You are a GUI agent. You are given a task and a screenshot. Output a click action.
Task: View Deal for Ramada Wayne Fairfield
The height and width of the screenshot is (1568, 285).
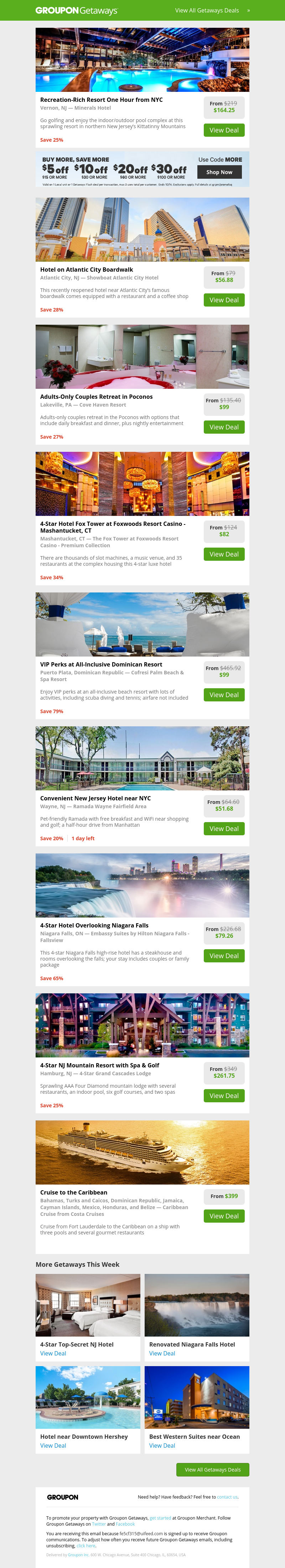point(224,829)
